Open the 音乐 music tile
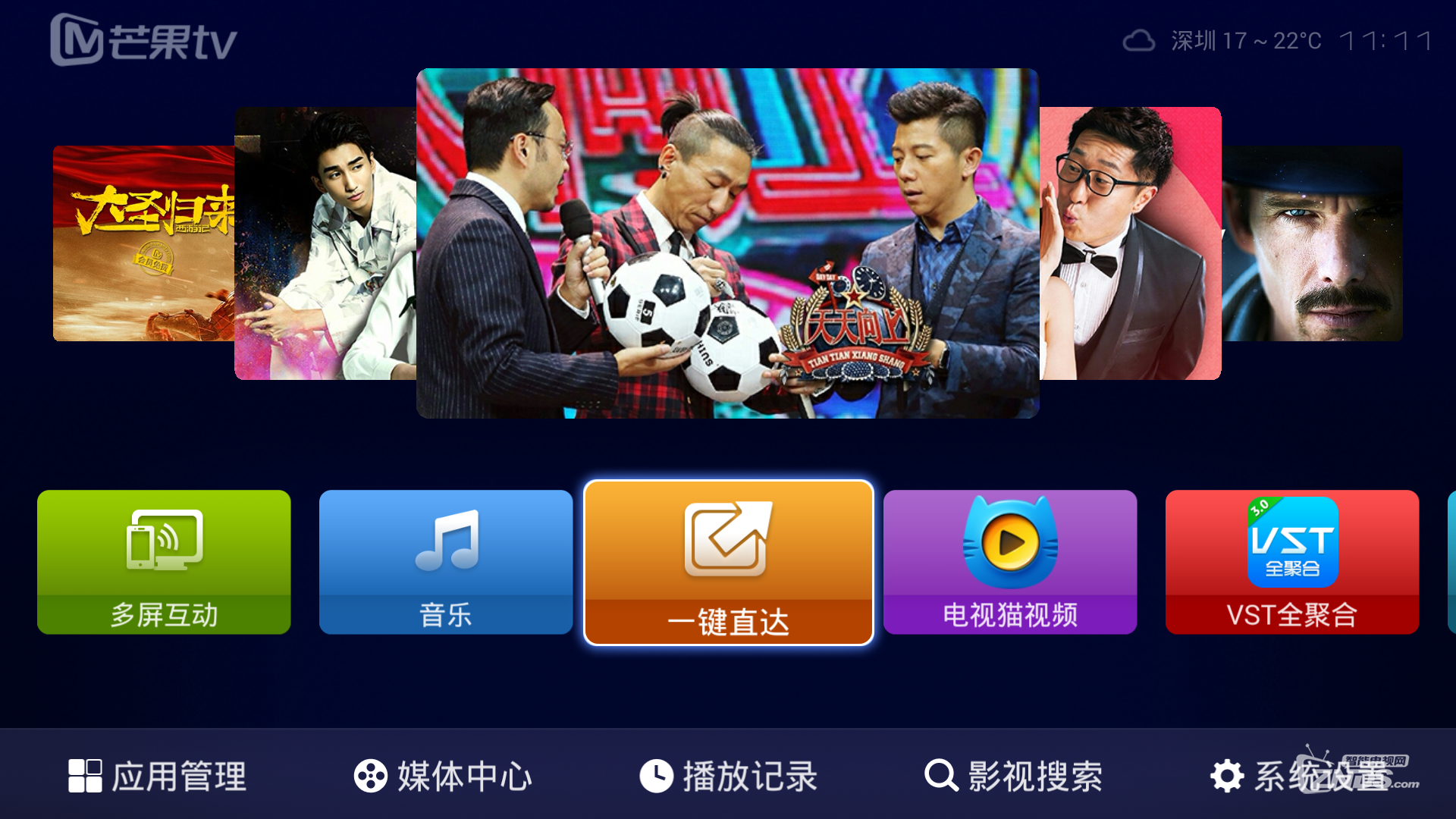The height and width of the screenshot is (819, 1456). click(x=446, y=561)
